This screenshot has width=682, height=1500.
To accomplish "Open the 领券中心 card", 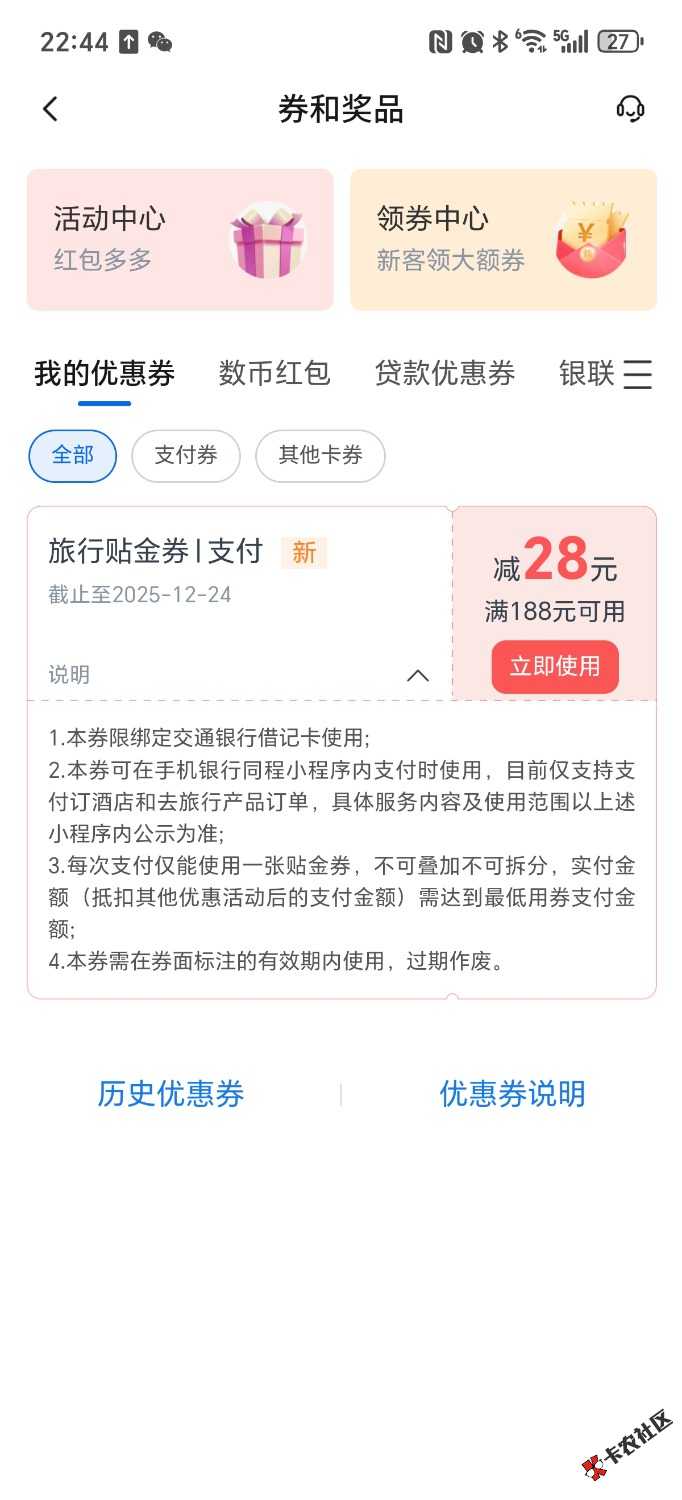I will tap(503, 240).
